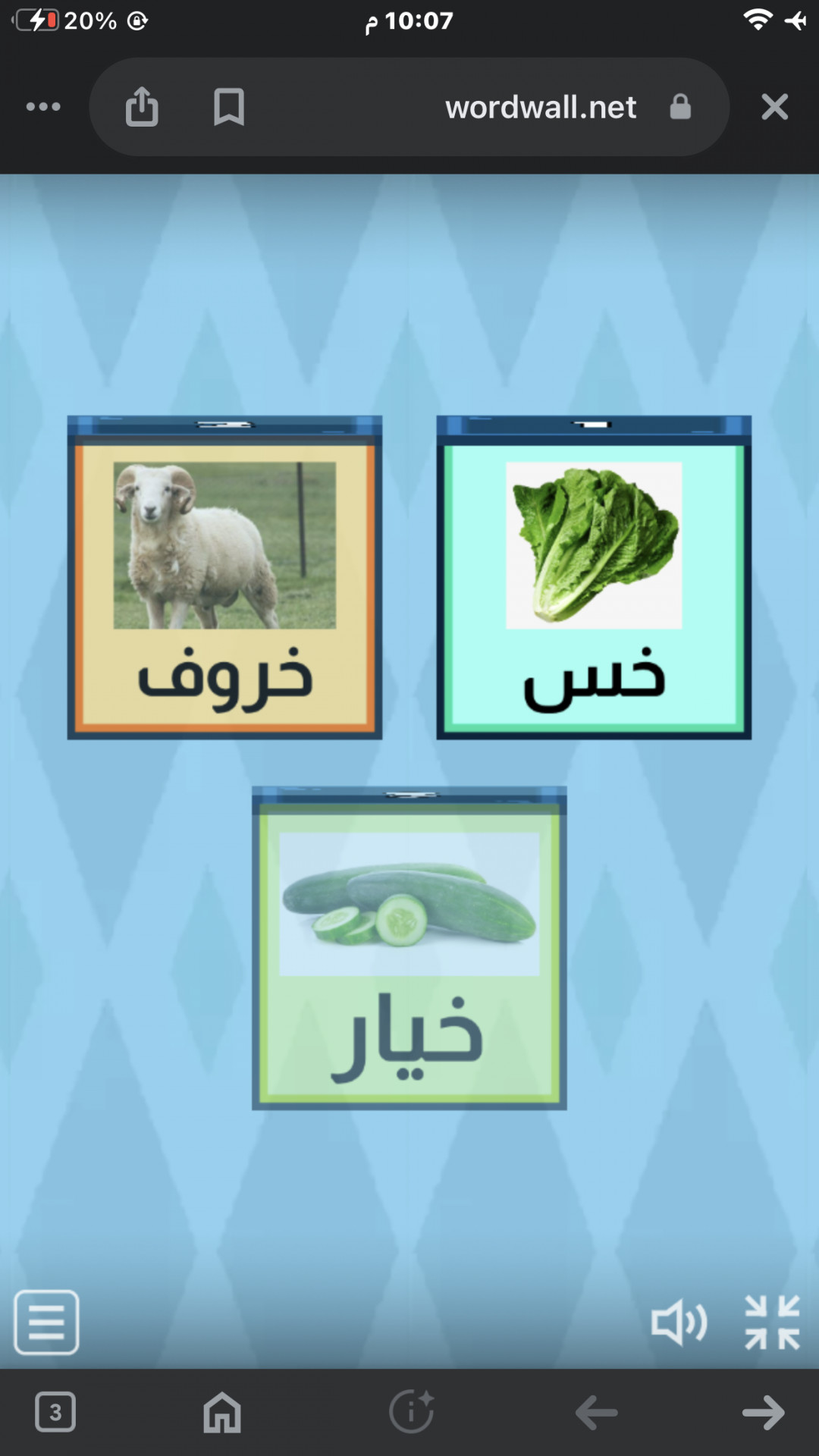Go to the browser home page
The image size is (819, 1456).
222,1413
